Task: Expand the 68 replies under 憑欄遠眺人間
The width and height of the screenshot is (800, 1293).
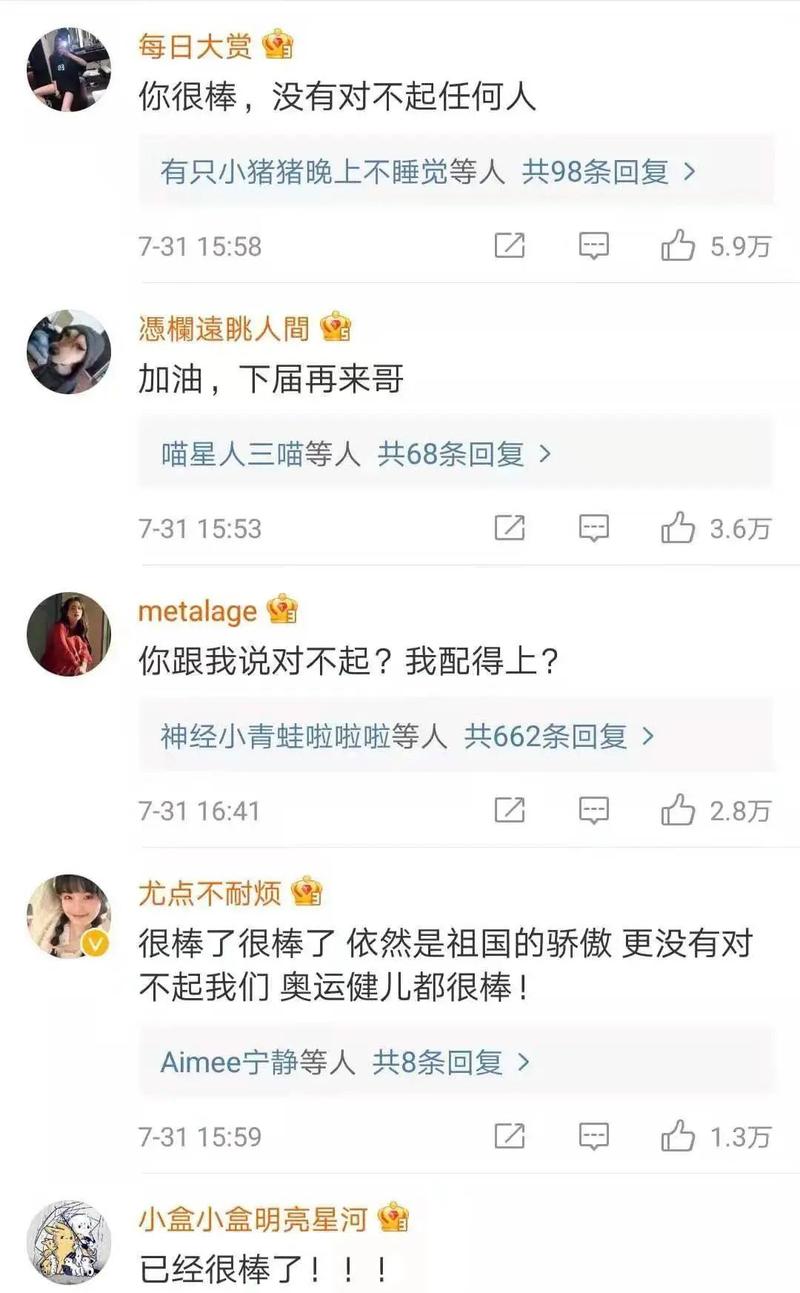Action: pyautogui.click(x=356, y=455)
